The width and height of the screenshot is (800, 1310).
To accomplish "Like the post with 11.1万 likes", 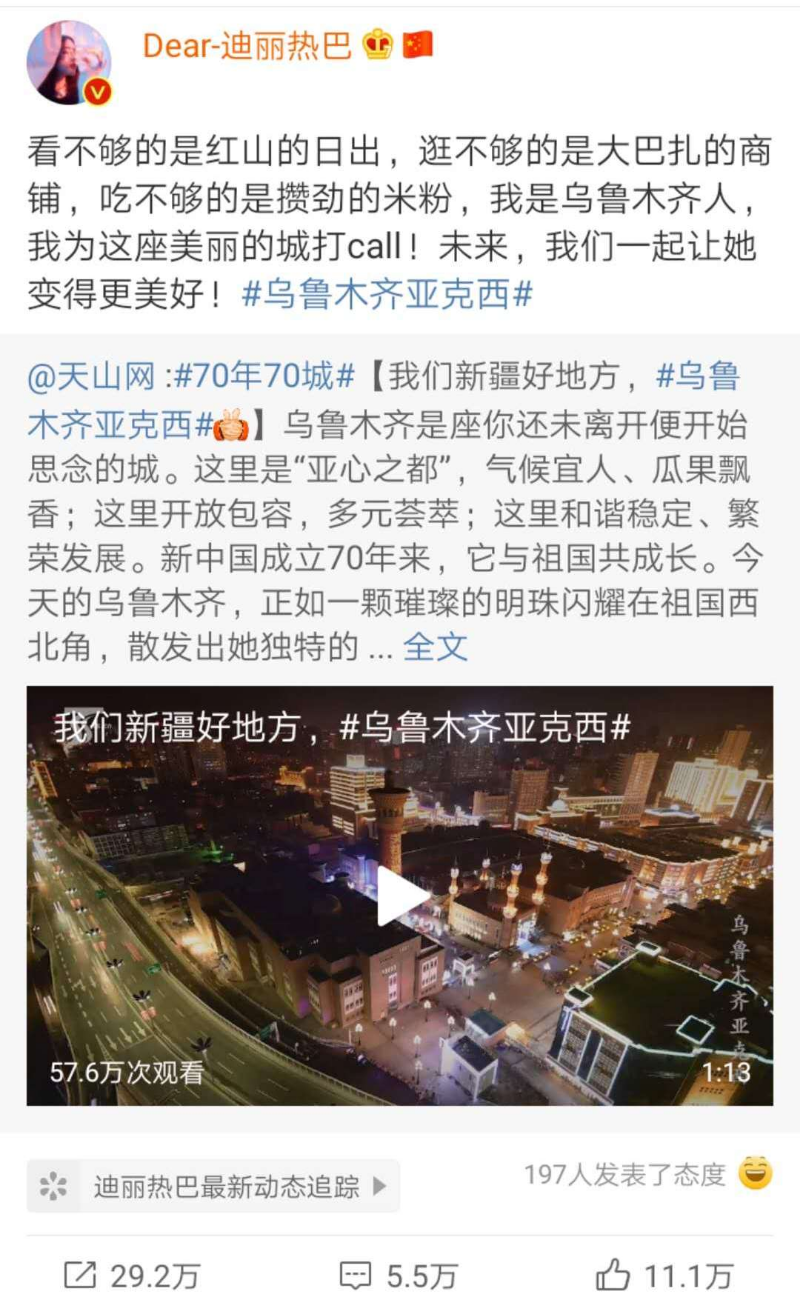I will point(664,1275).
